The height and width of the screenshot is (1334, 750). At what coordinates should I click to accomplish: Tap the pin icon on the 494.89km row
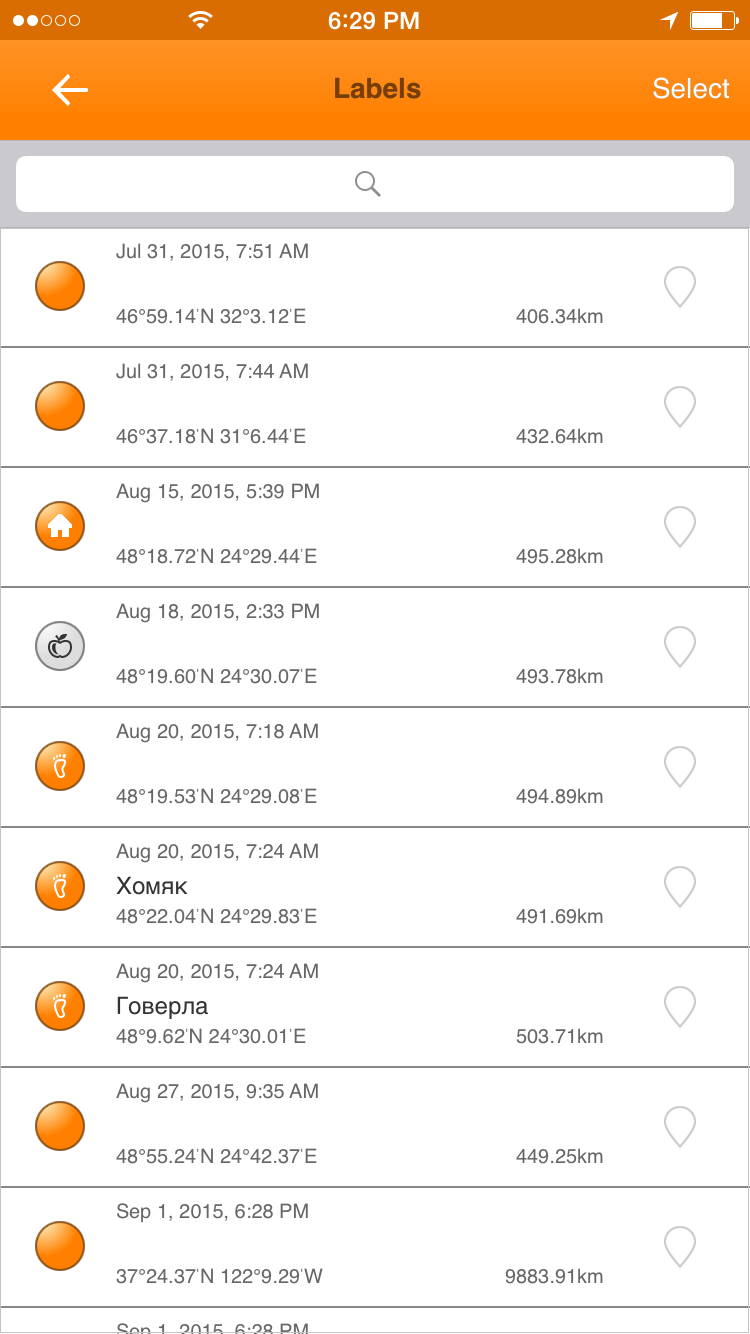click(680, 767)
